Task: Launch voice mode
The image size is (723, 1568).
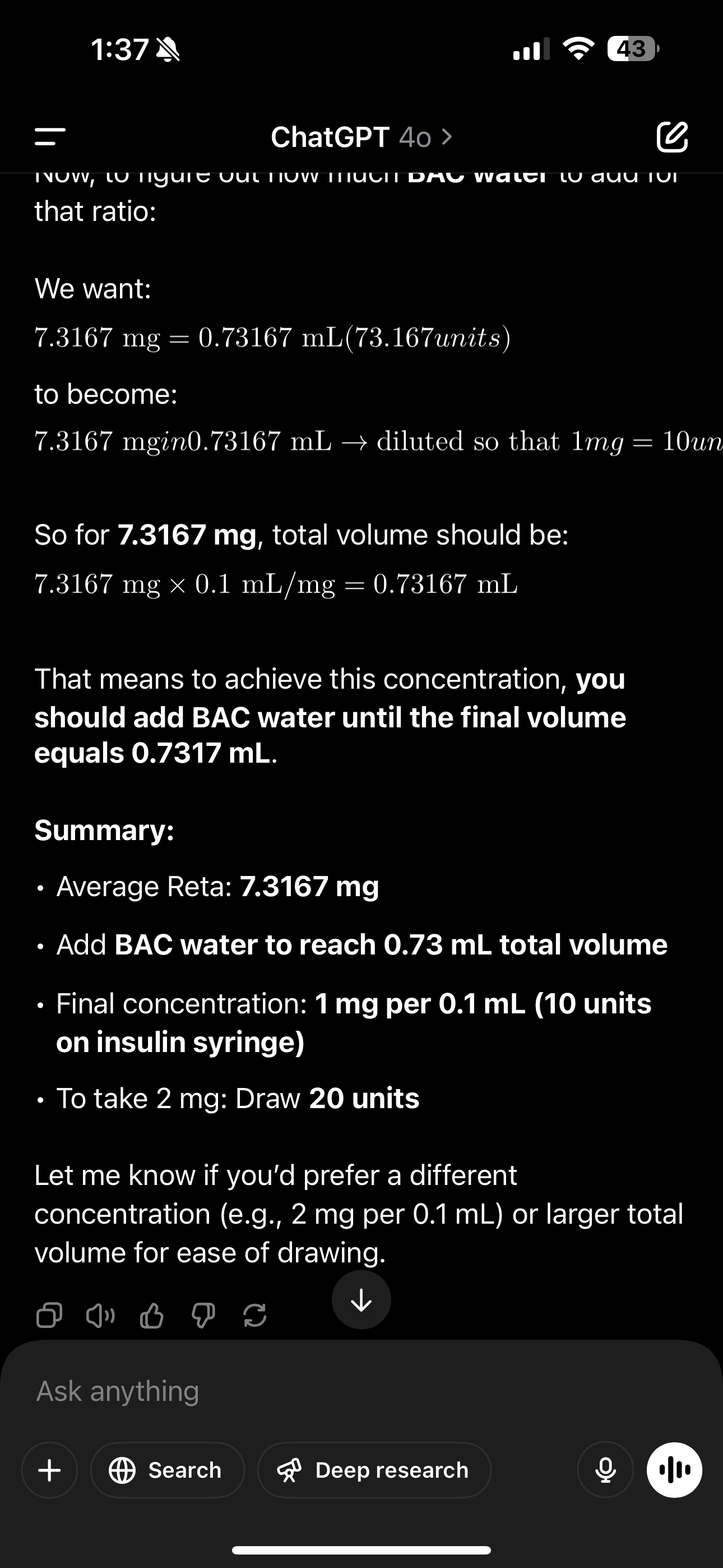Action: [674, 1470]
